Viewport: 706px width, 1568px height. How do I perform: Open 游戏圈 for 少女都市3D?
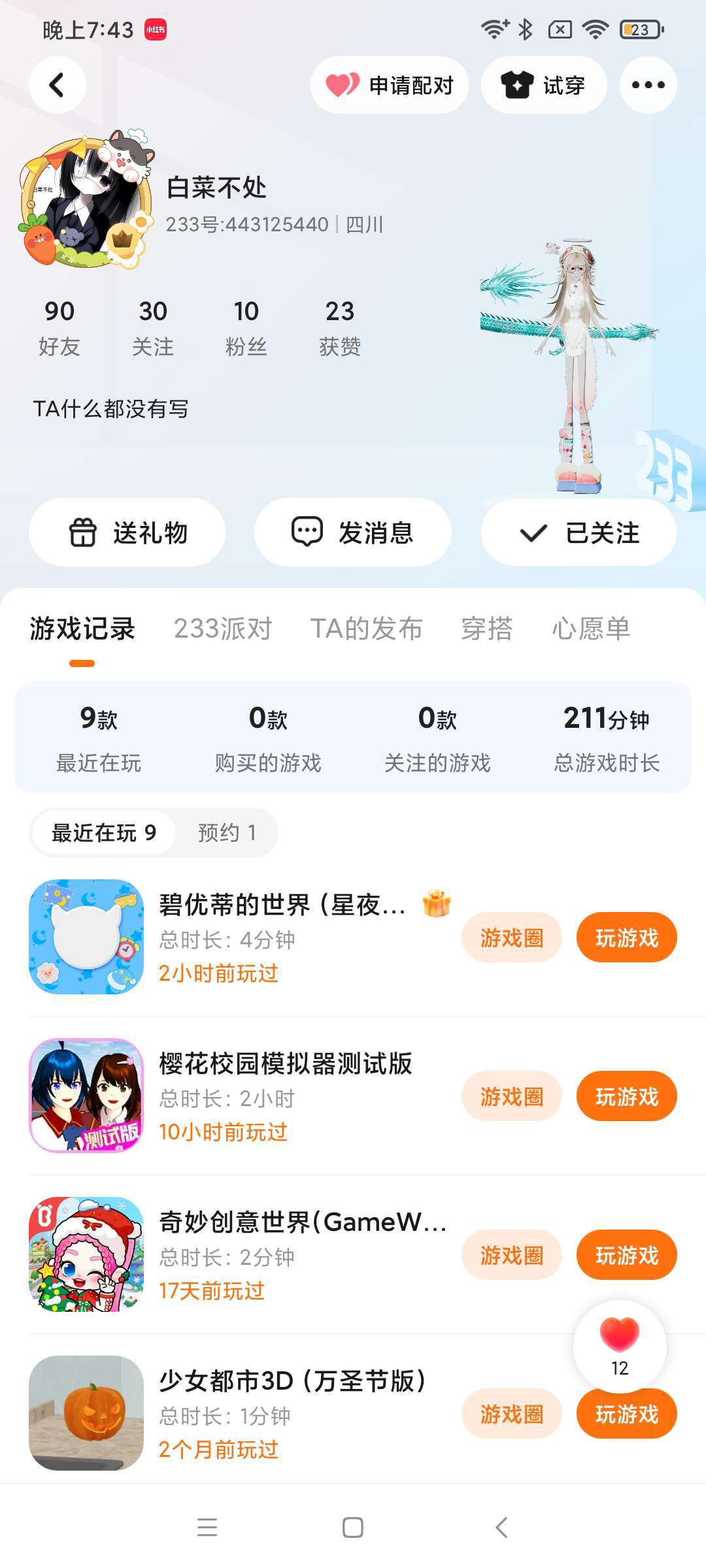coord(511,1414)
